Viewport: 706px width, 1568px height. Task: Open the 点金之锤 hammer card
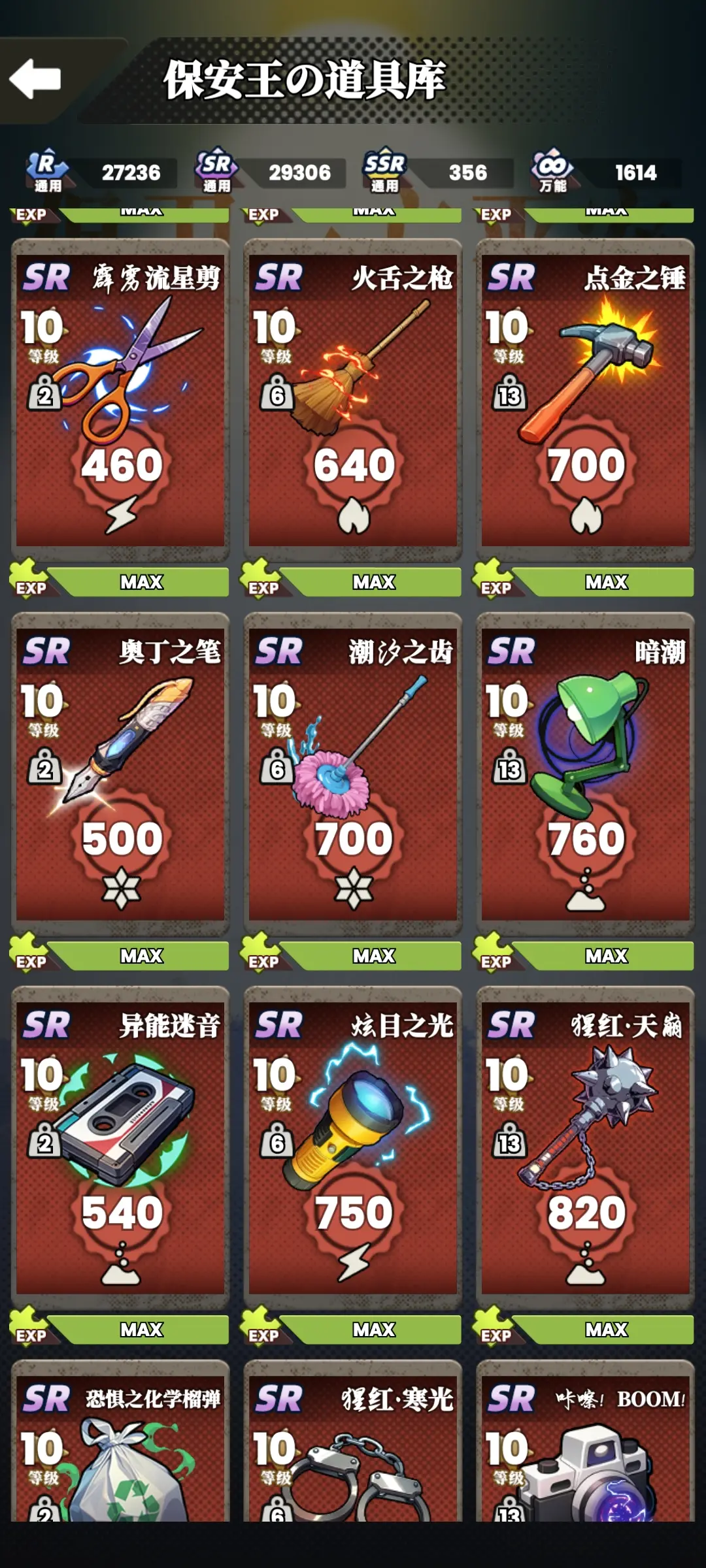(585, 399)
